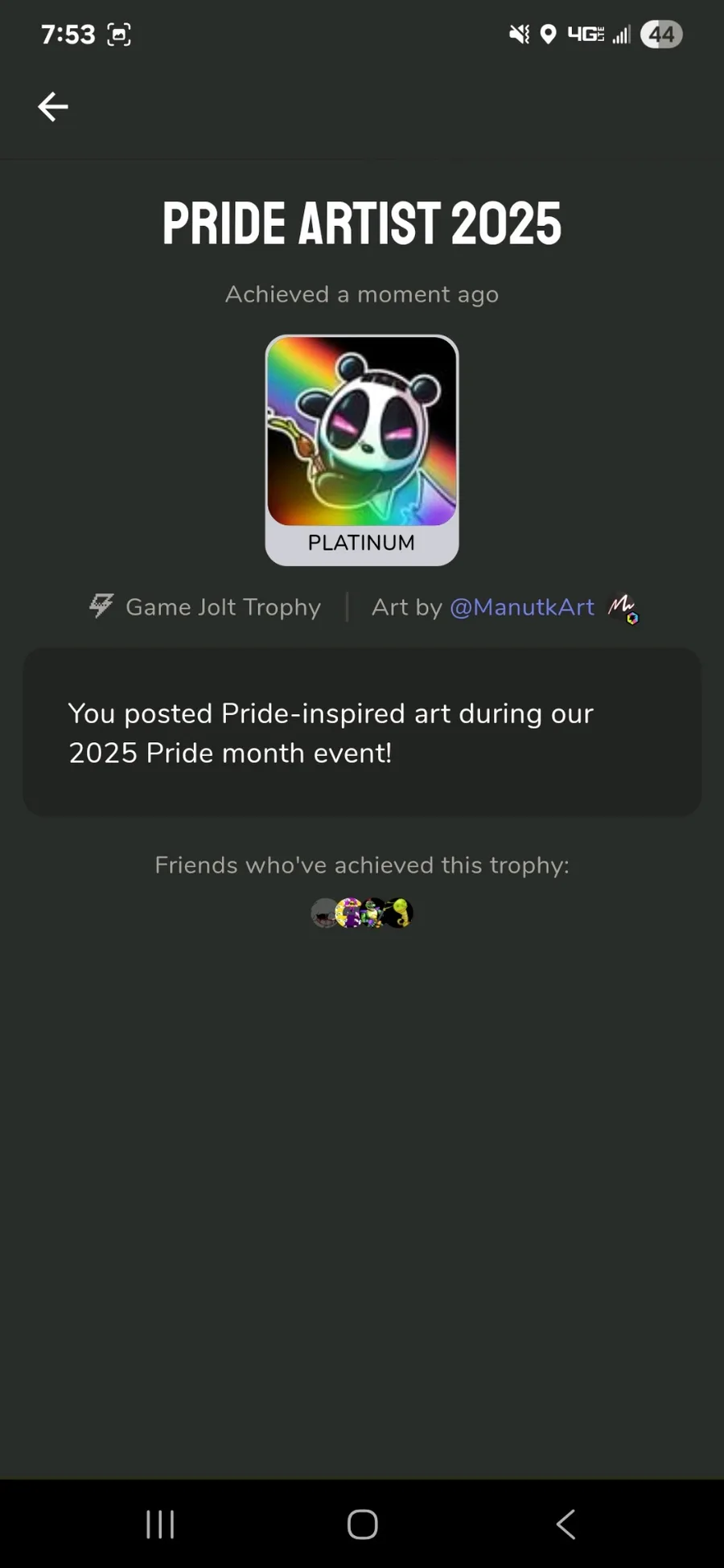Go back using the top arrow
Viewport: 724px width, 1568px height.
pos(53,106)
